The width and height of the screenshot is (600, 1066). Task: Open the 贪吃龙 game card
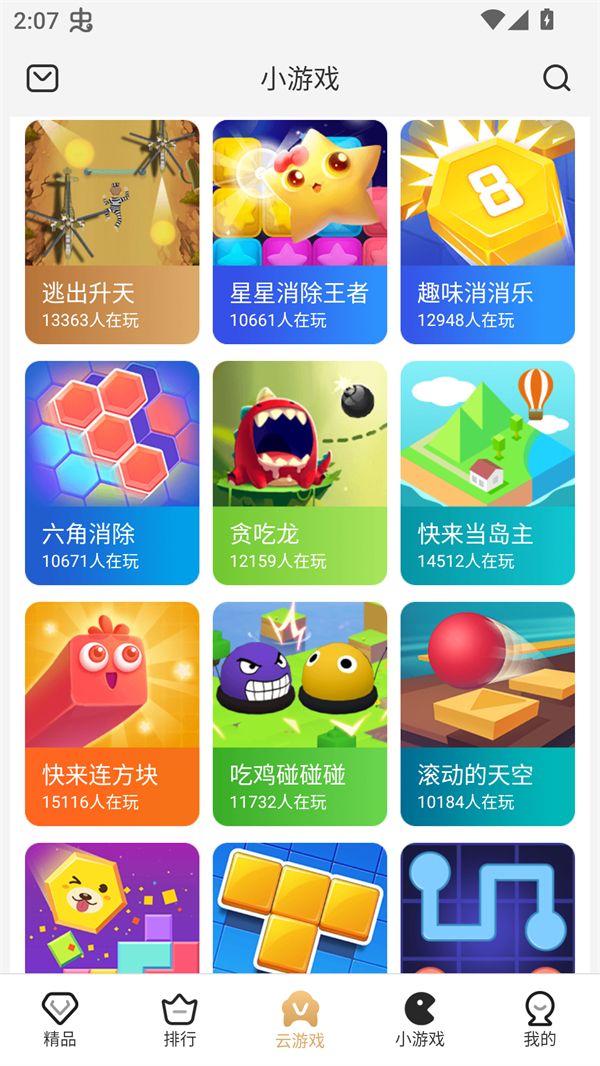[x=300, y=473]
